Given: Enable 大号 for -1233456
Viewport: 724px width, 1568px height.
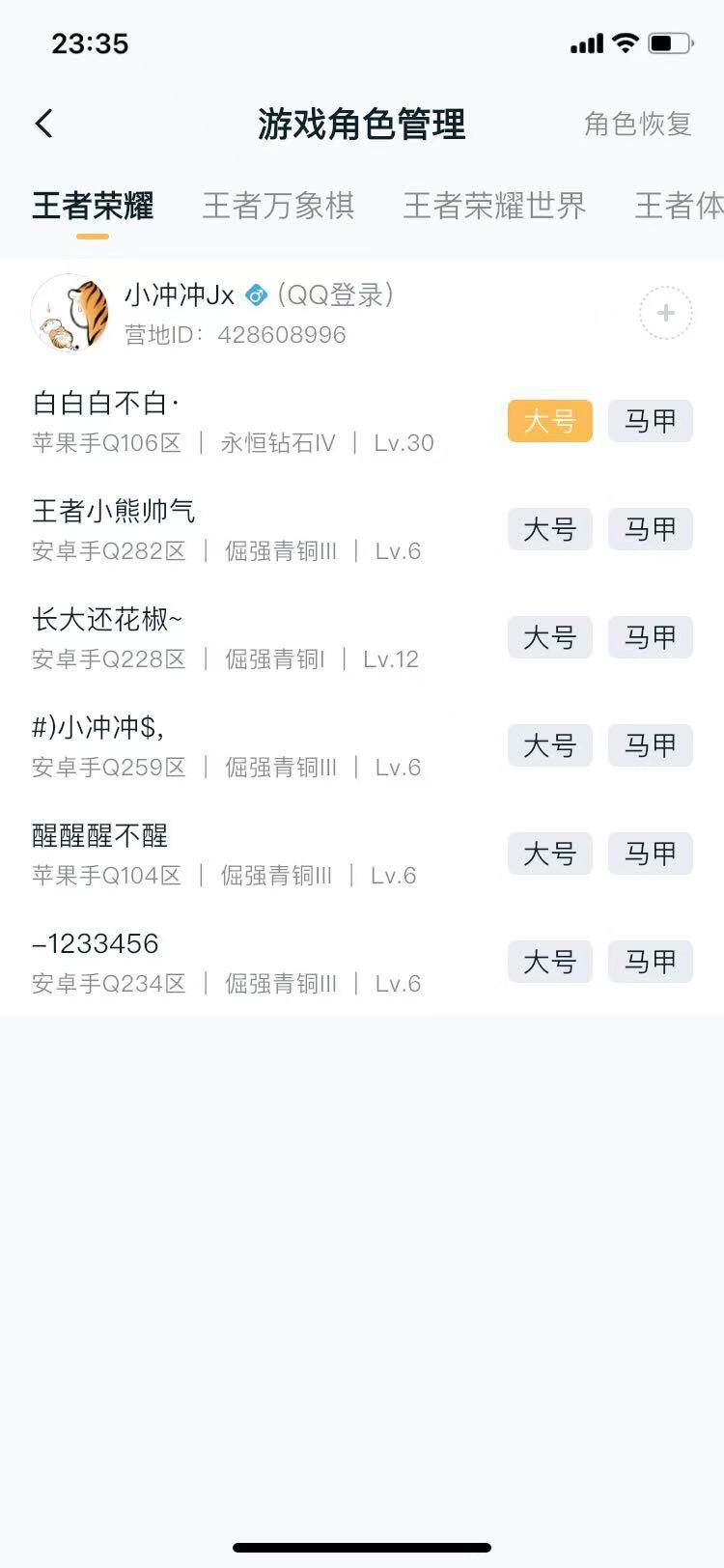Looking at the screenshot, I should pos(549,962).
